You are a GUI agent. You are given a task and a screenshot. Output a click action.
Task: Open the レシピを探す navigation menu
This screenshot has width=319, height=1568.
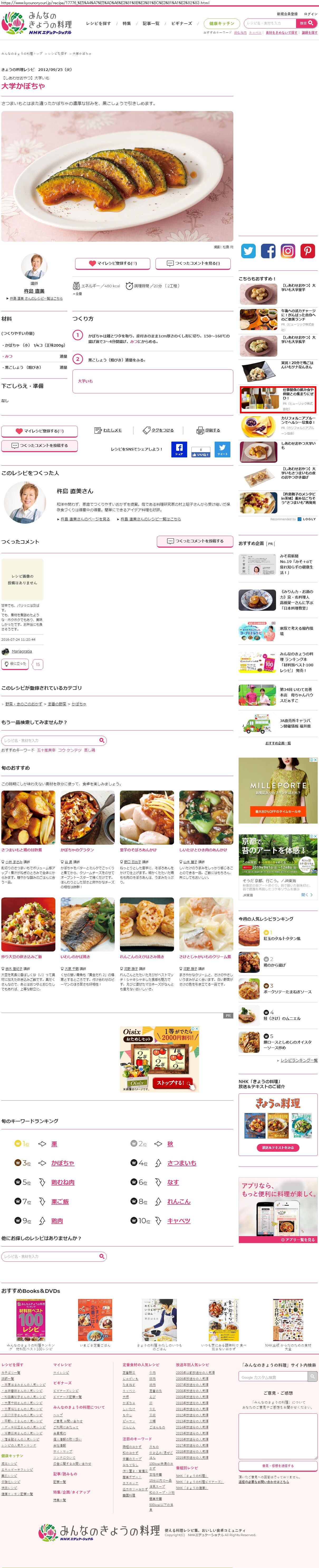pos(98,24)
